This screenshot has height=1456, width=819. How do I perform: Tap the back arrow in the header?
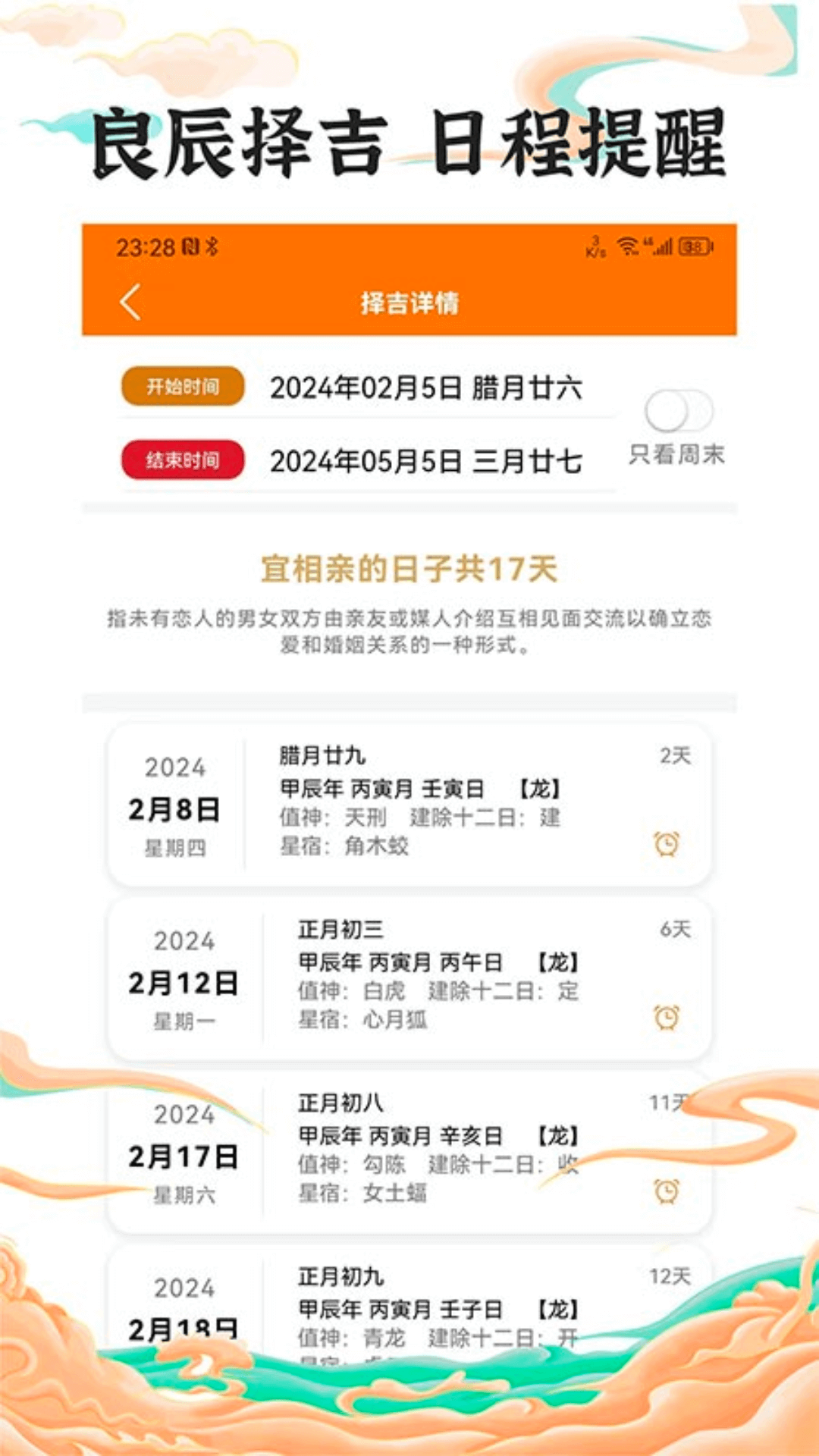[130, 300]
